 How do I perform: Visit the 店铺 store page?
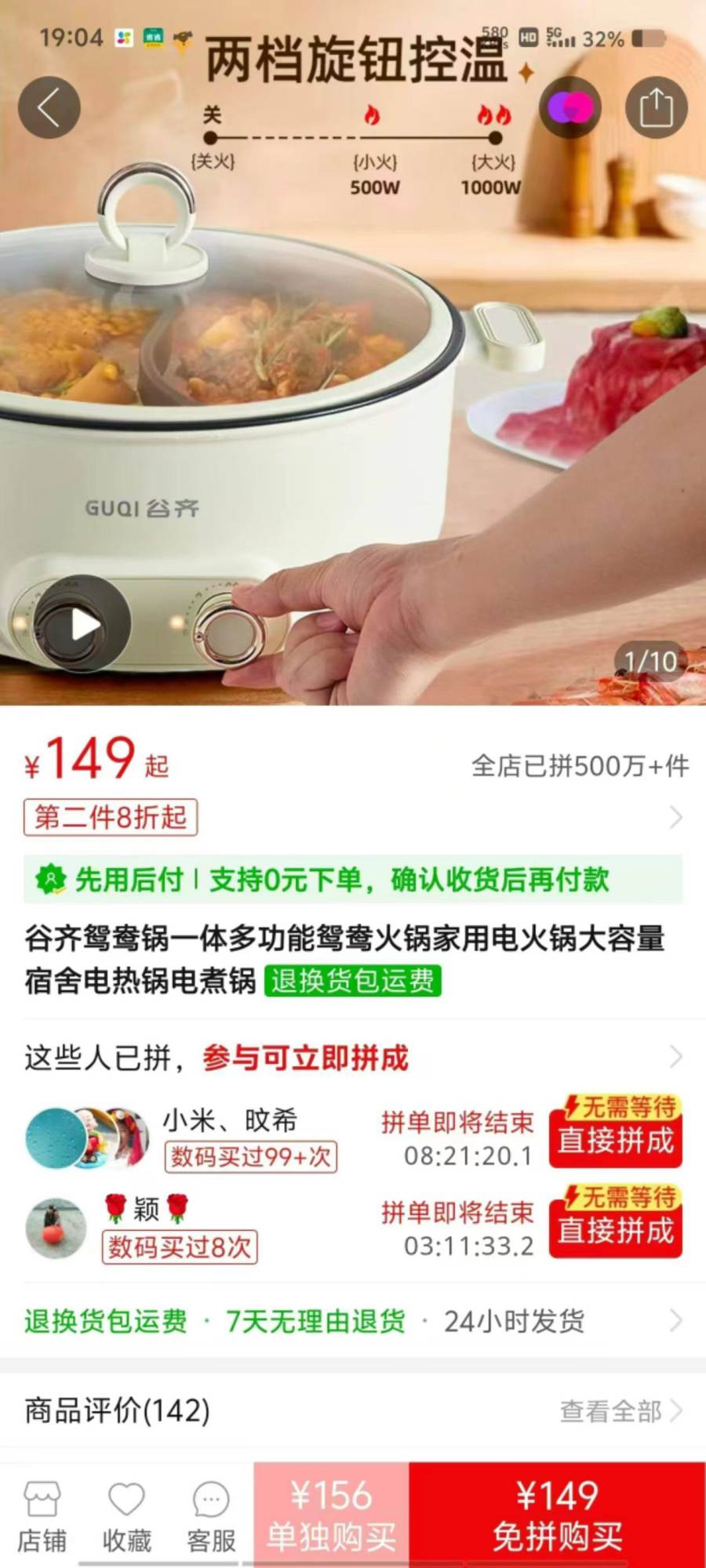pyautogui.click(x=42, y=1516)
